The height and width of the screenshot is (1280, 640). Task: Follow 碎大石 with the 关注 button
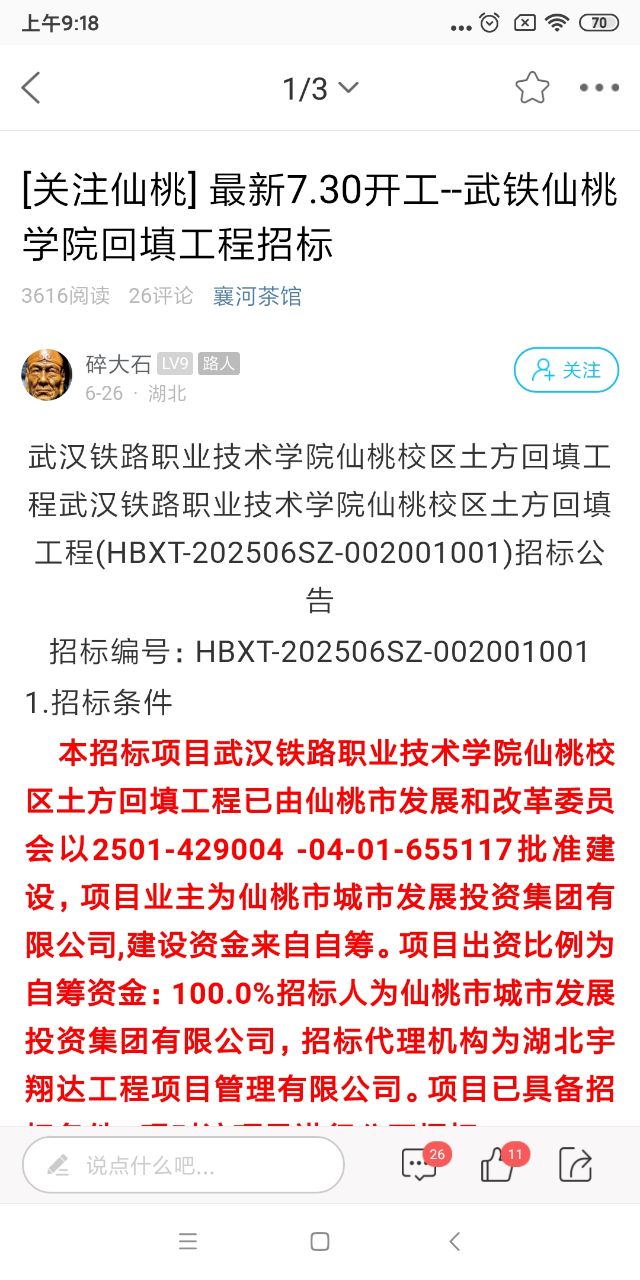click(566, 370)
